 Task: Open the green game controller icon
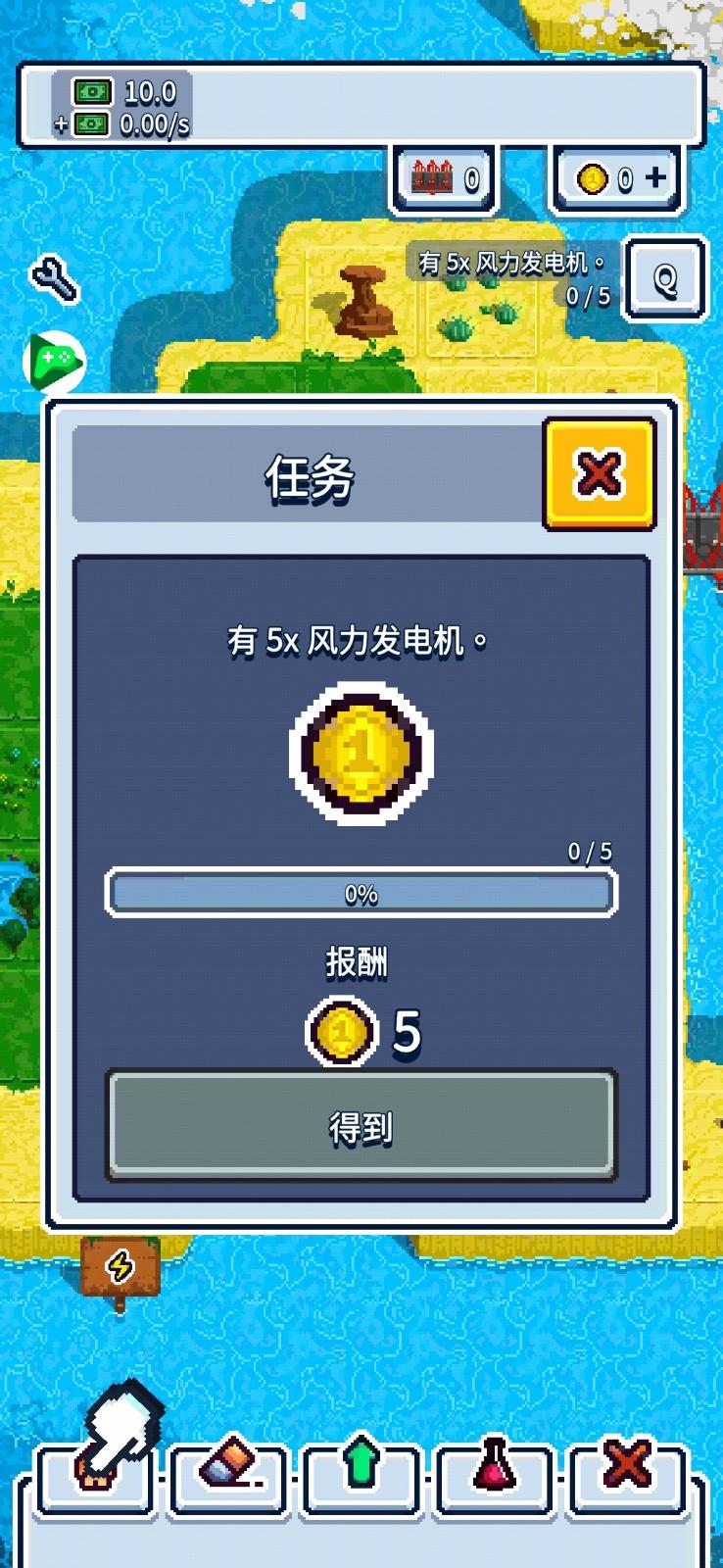click(55, 360)
